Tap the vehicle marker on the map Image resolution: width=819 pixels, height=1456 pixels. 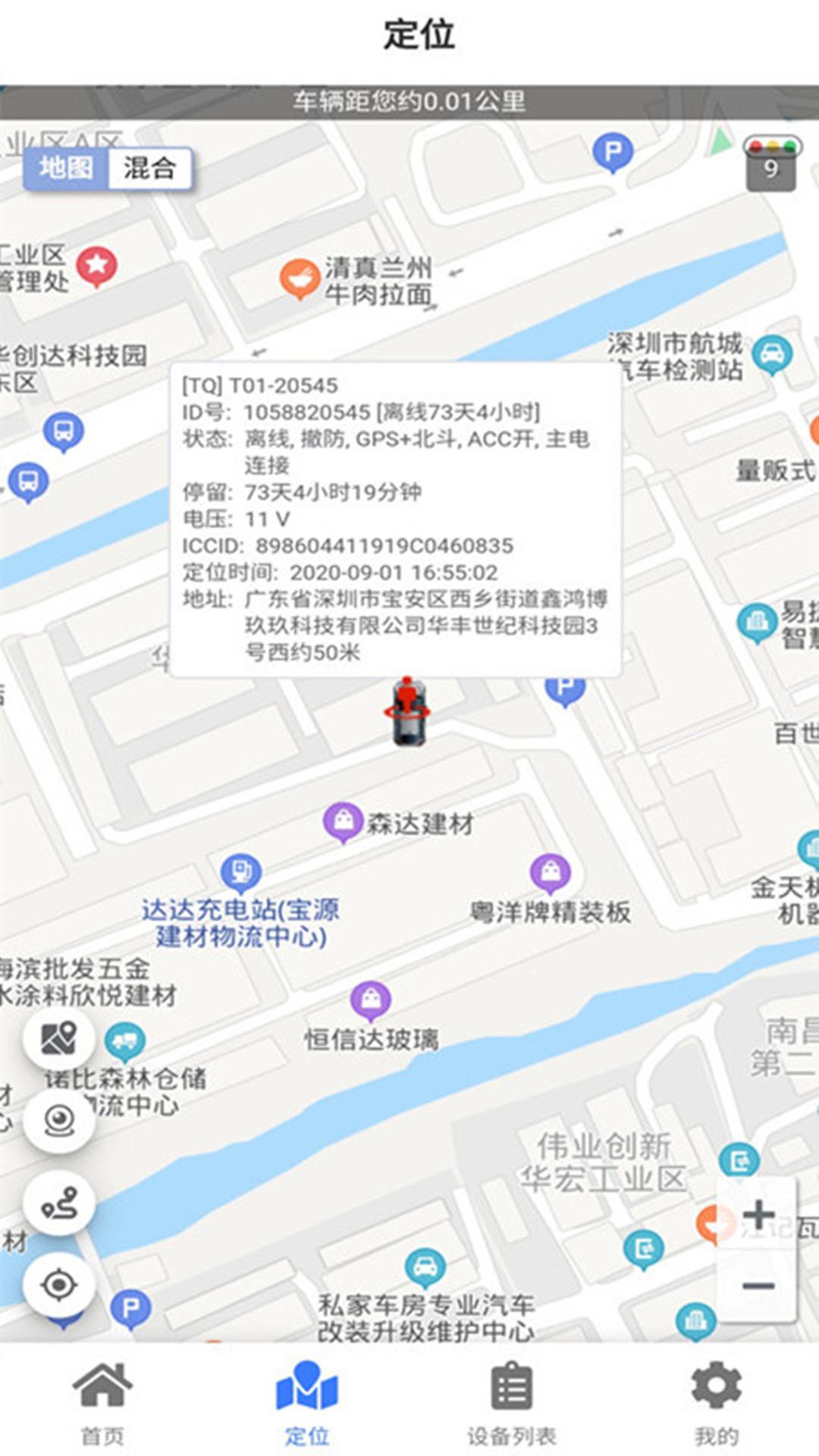[408, 711]
